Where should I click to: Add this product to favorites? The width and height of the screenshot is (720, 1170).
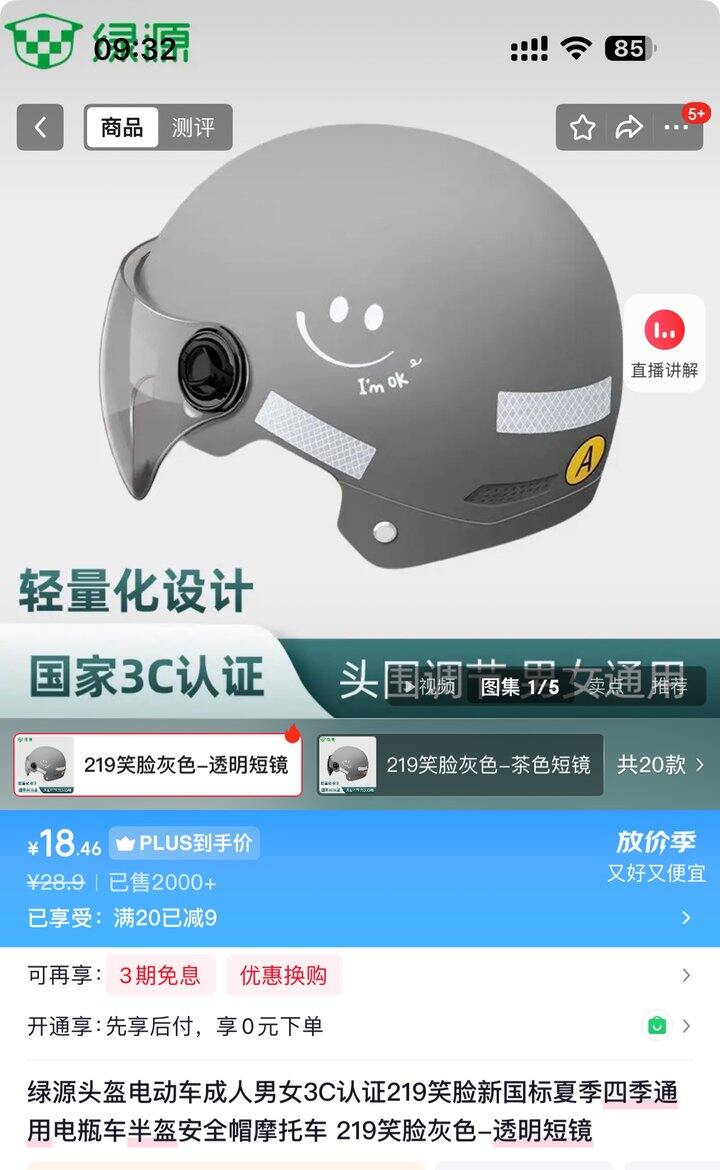(x=582, y=128)
